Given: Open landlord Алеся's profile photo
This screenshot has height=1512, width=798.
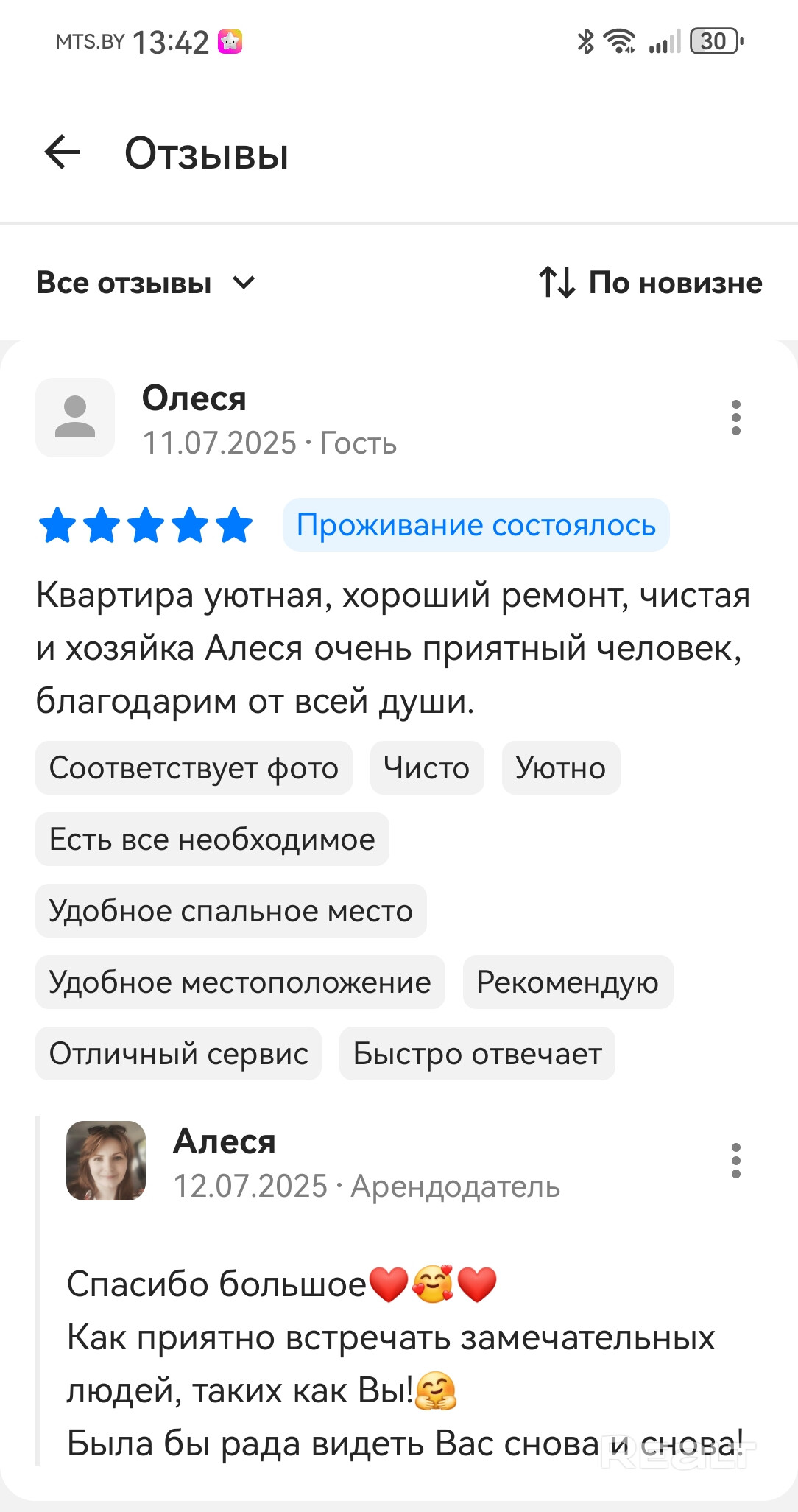Looking at the screenshot, I should pos(106,1161).
